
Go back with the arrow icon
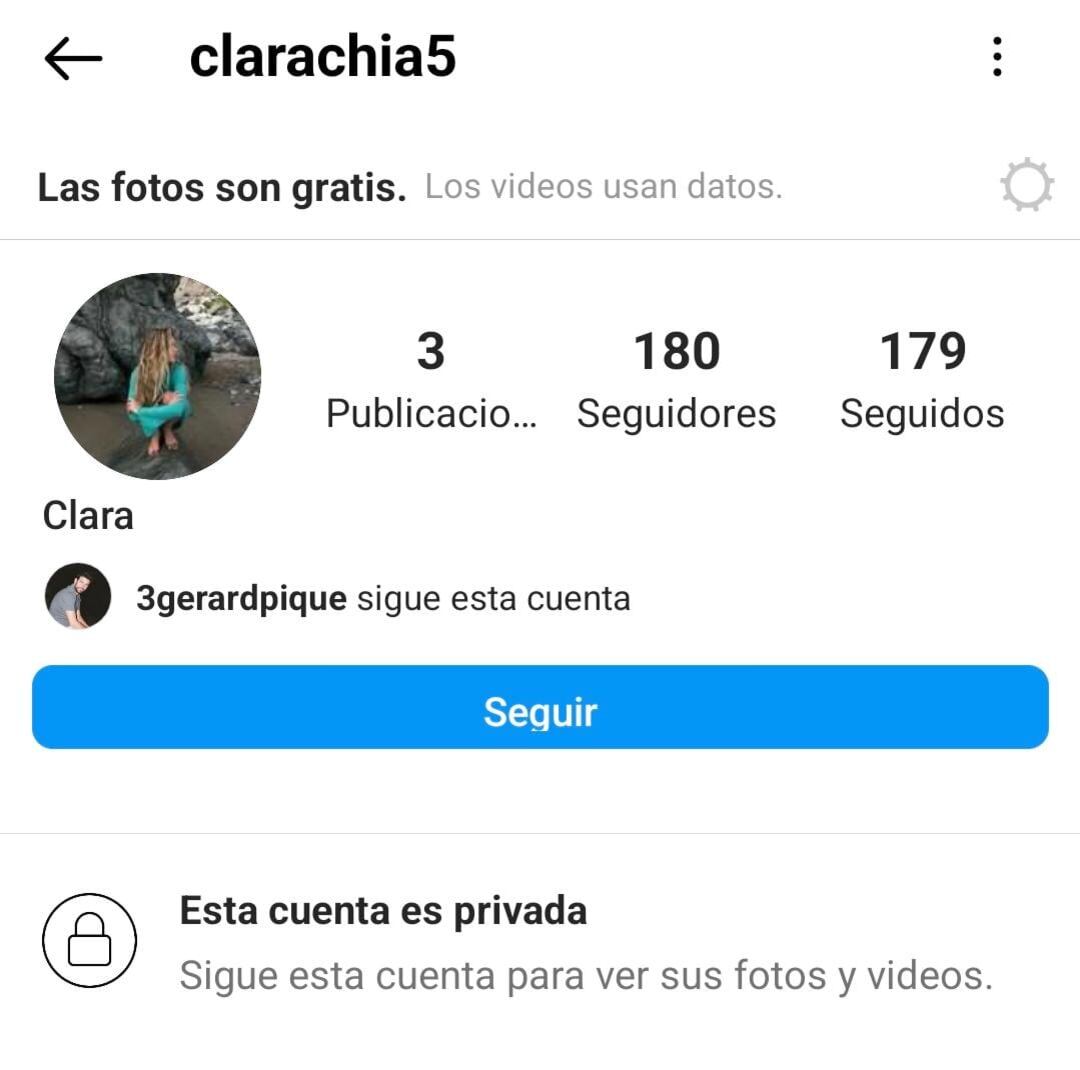73,58
